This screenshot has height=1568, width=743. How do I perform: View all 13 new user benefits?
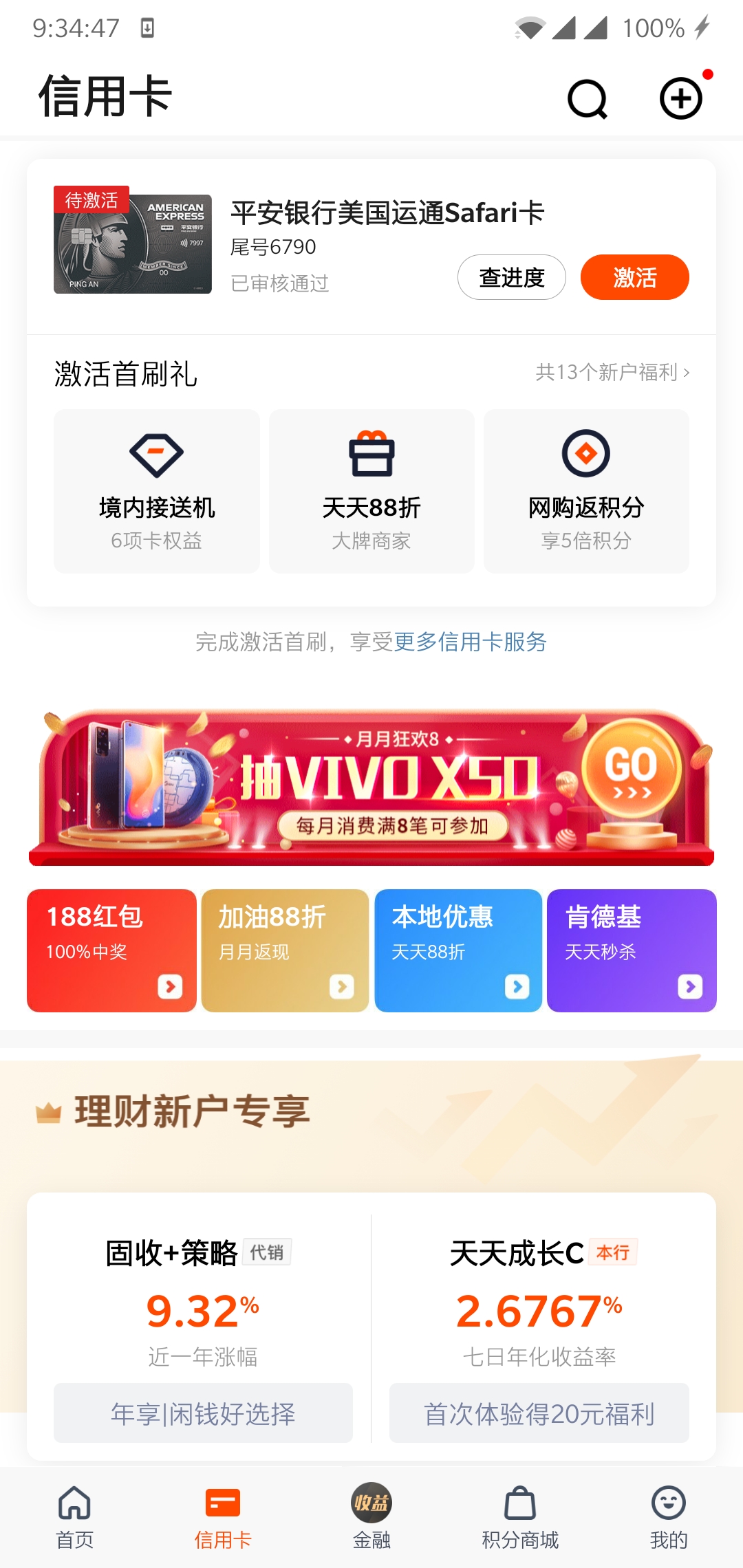(612, 372)
